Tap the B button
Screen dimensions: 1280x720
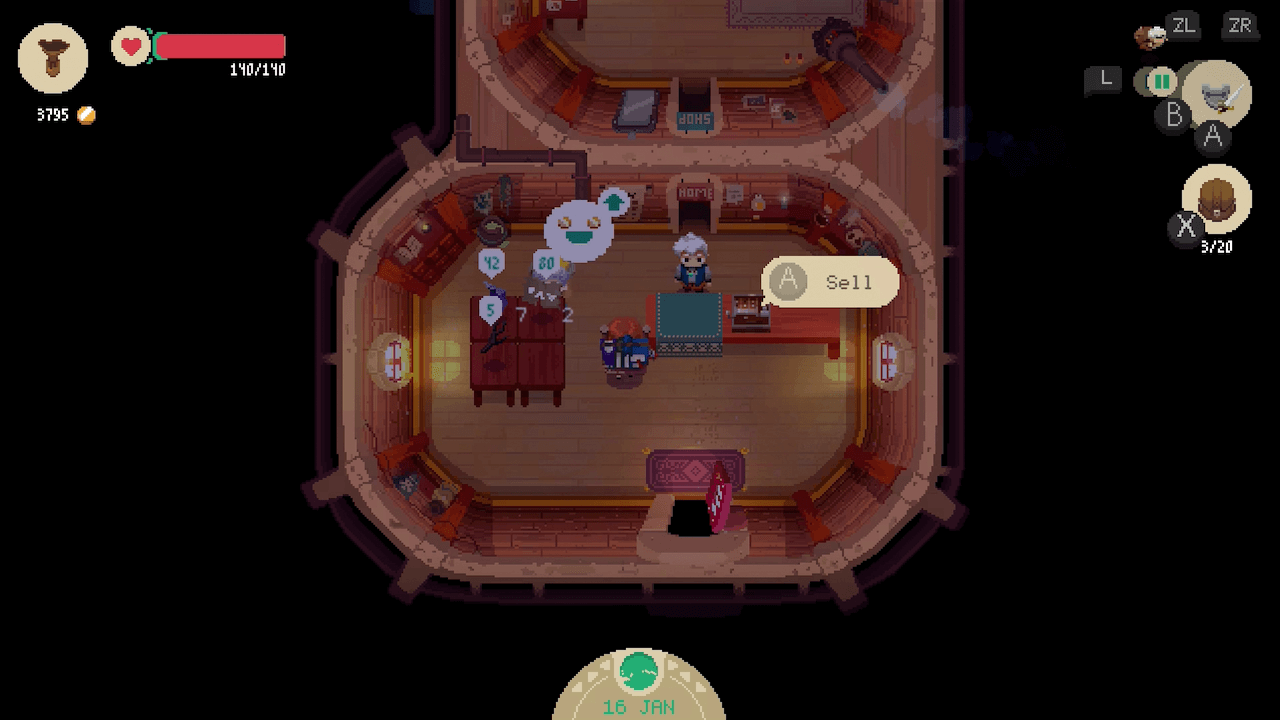1174,116
